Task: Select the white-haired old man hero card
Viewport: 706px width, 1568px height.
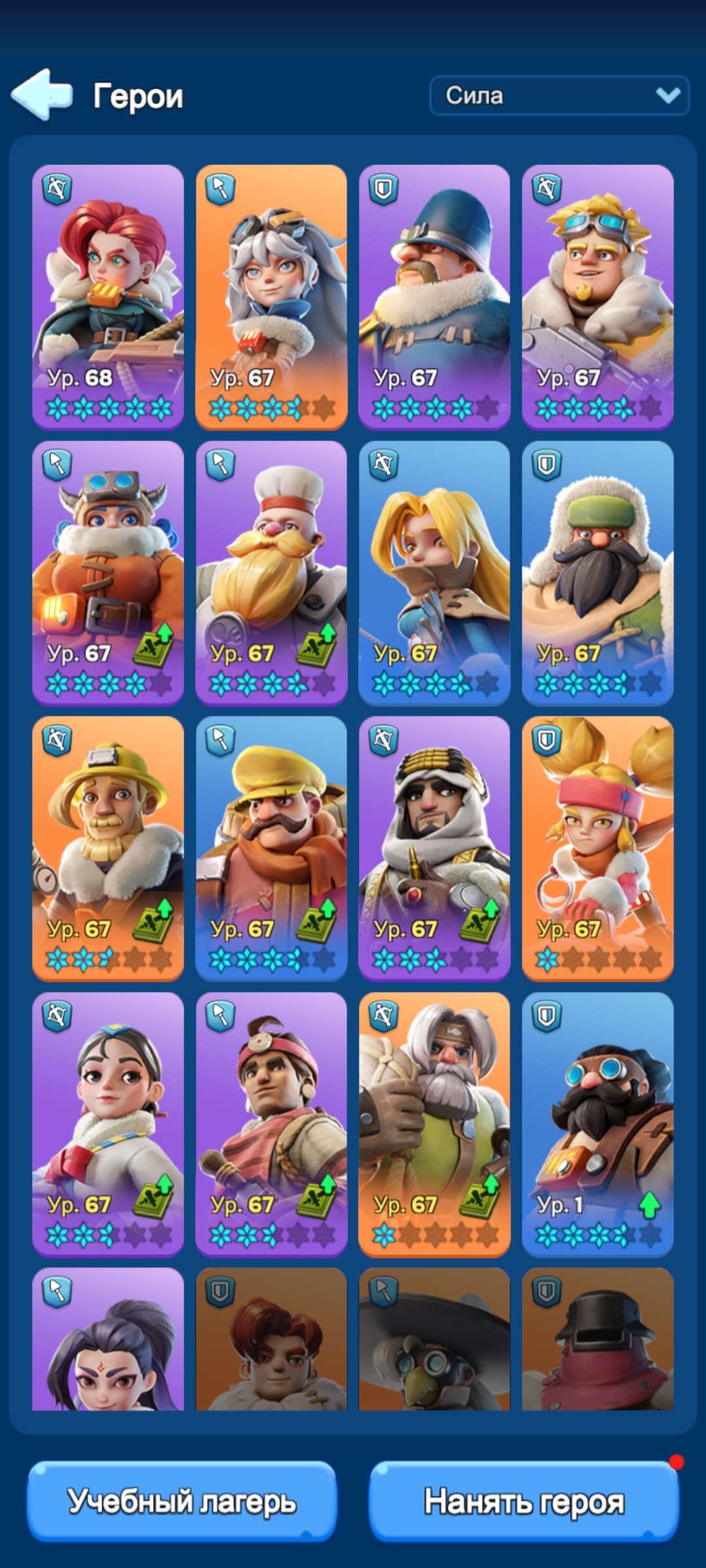Action: pos(435,1124)
